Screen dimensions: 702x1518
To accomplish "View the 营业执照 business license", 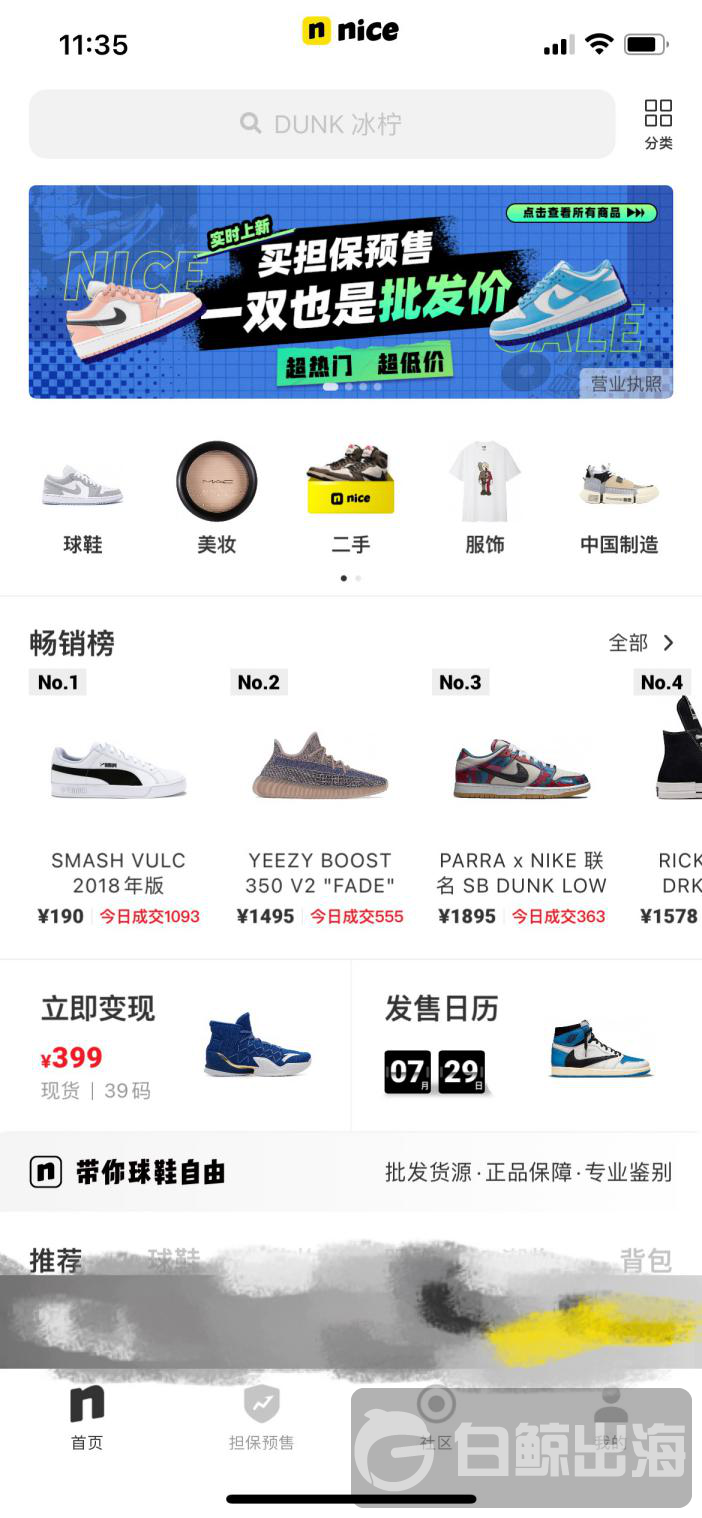I will pos(626,384).
